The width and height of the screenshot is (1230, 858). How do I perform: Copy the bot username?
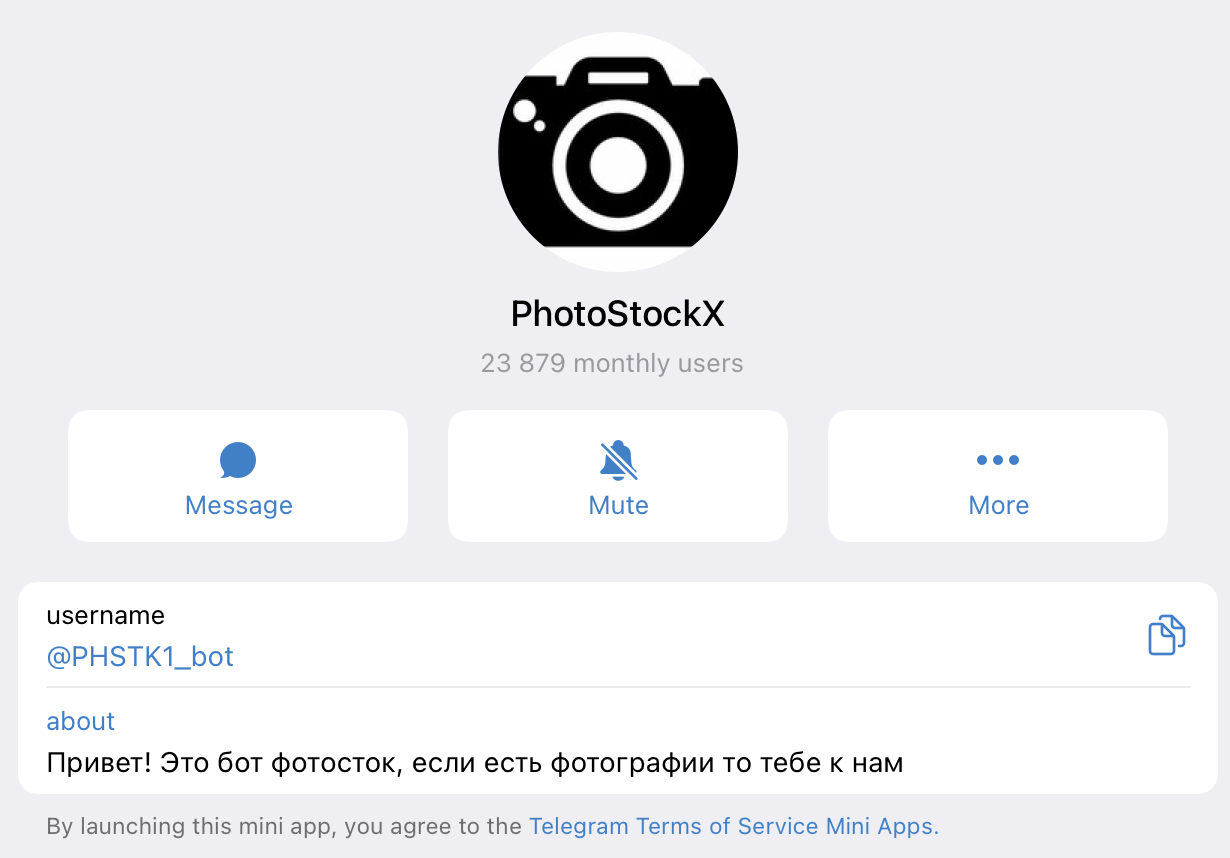pos(1166,635)
